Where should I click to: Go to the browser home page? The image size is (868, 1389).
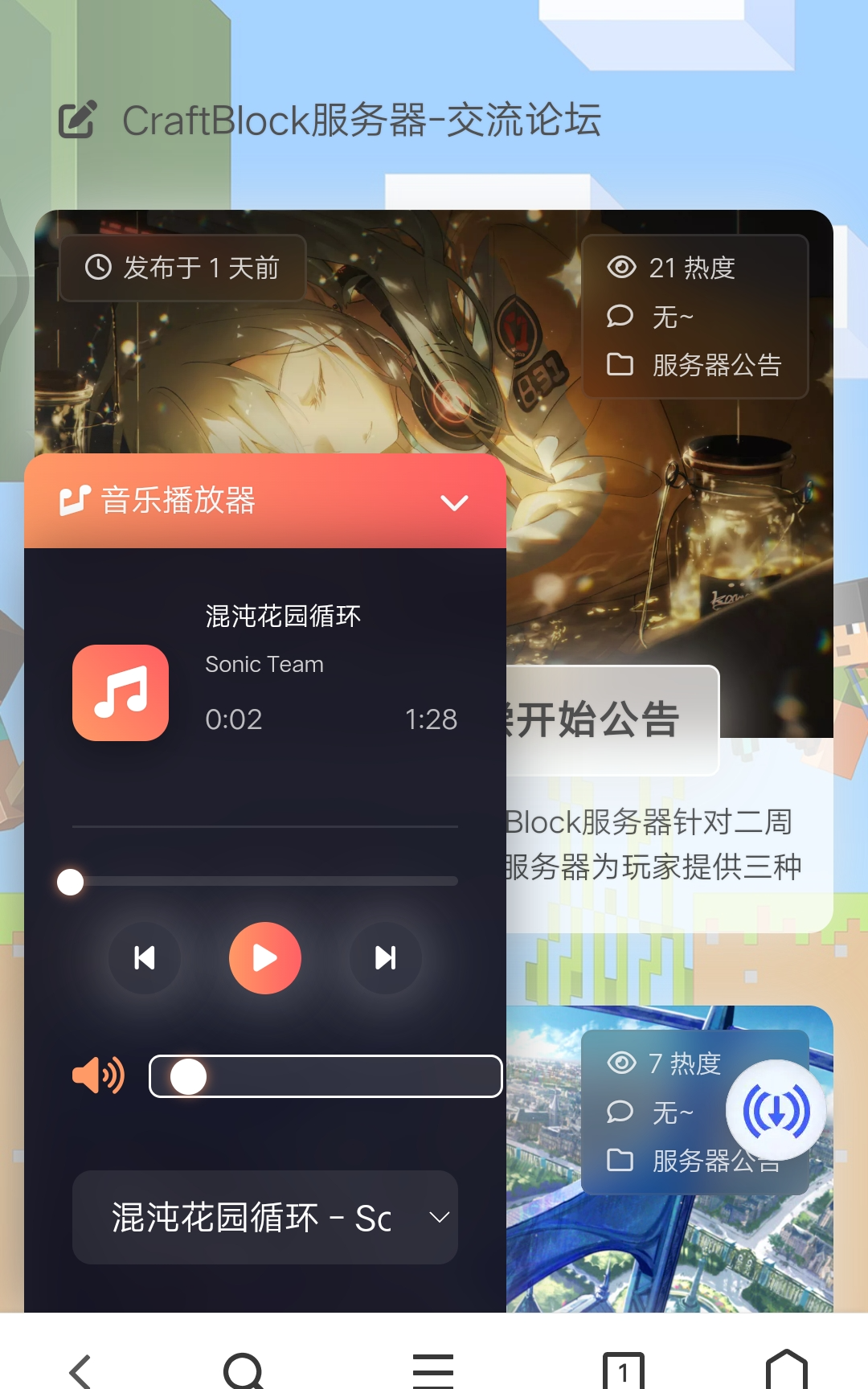(787, 1368)
